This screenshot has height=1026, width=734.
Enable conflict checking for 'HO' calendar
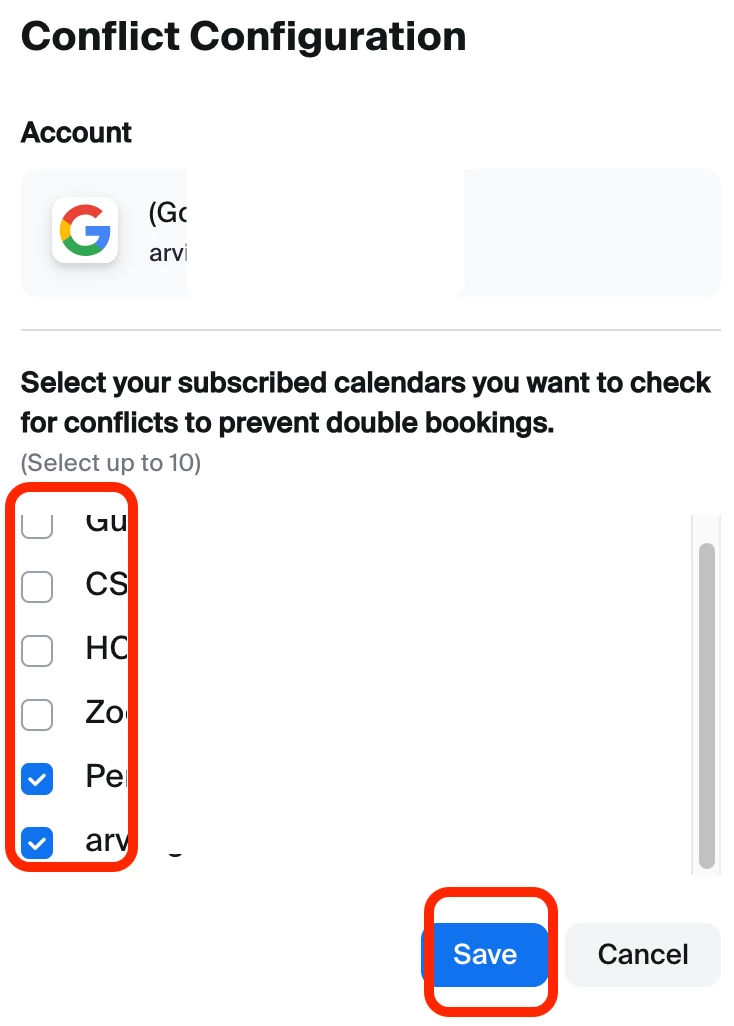click(37, 651)
